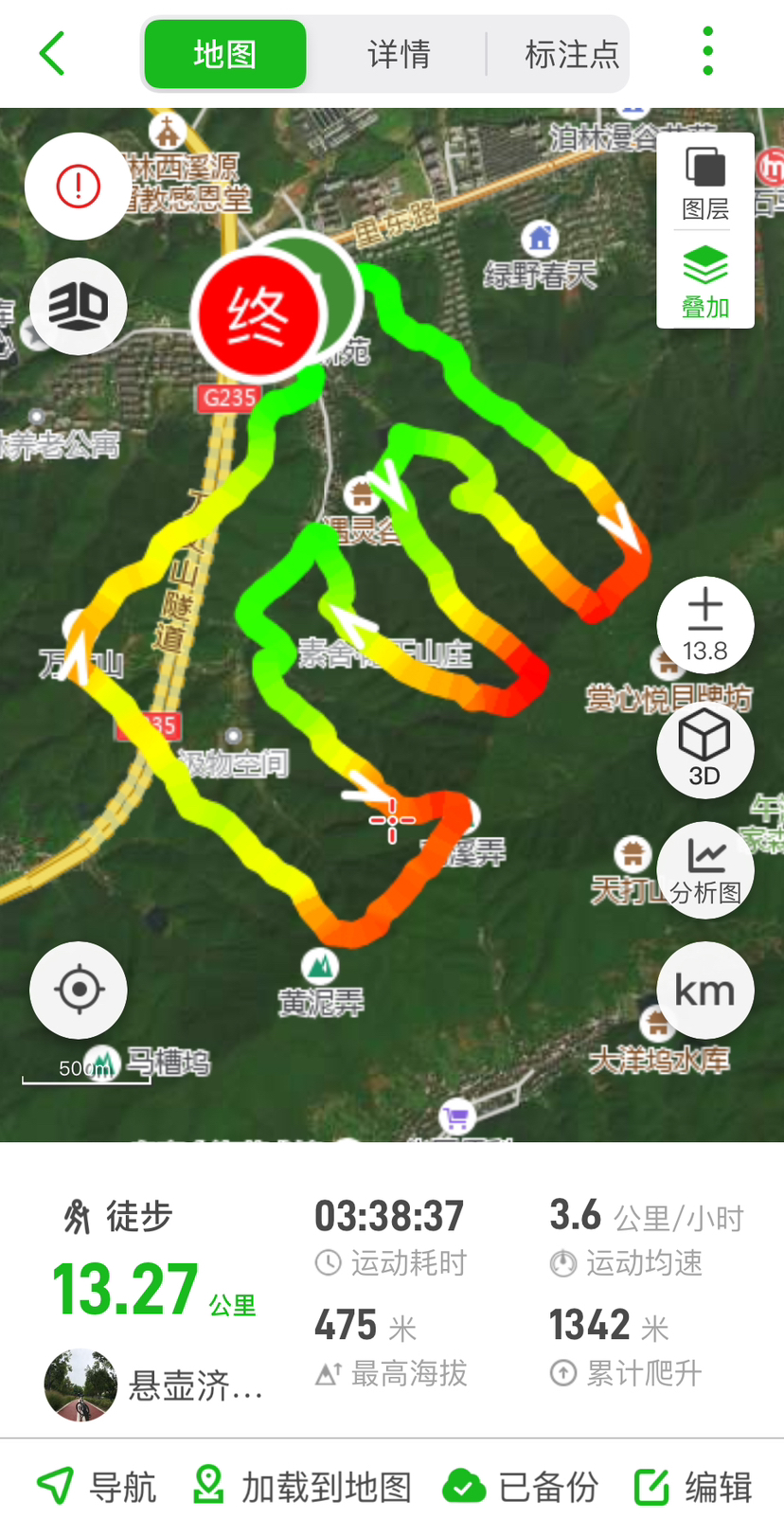784x1519 pixels.
Task: Tap the red exclamation alert button
Action: [79, 186]
